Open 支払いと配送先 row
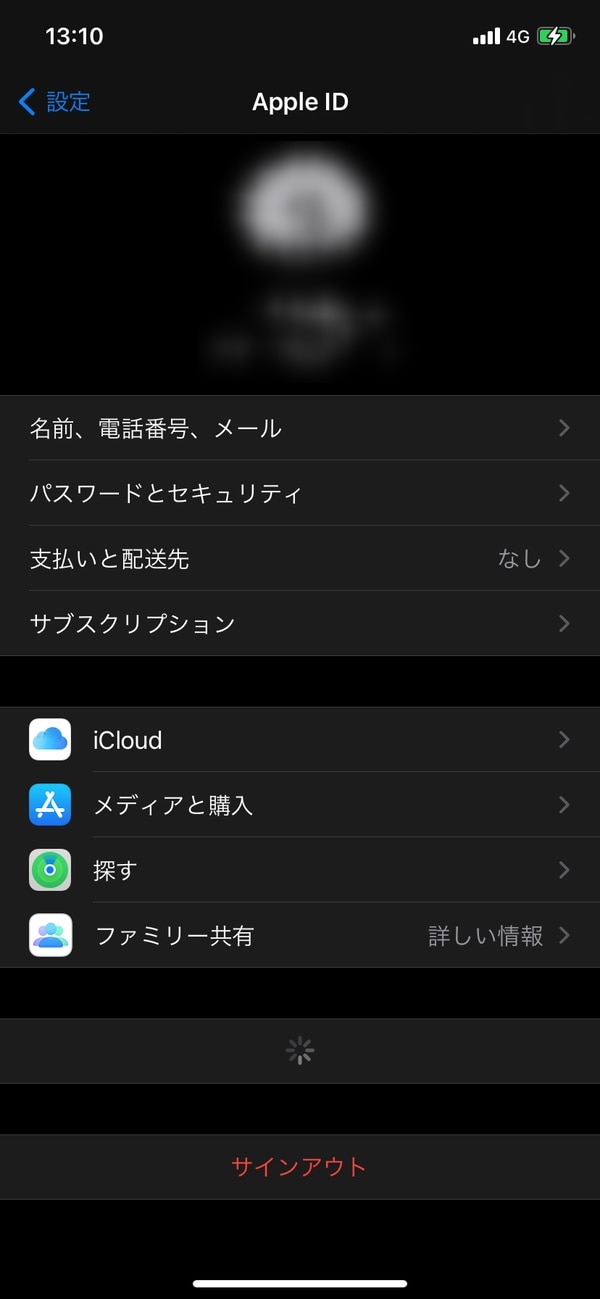The image size is (600, 1299). pos(300,558)
